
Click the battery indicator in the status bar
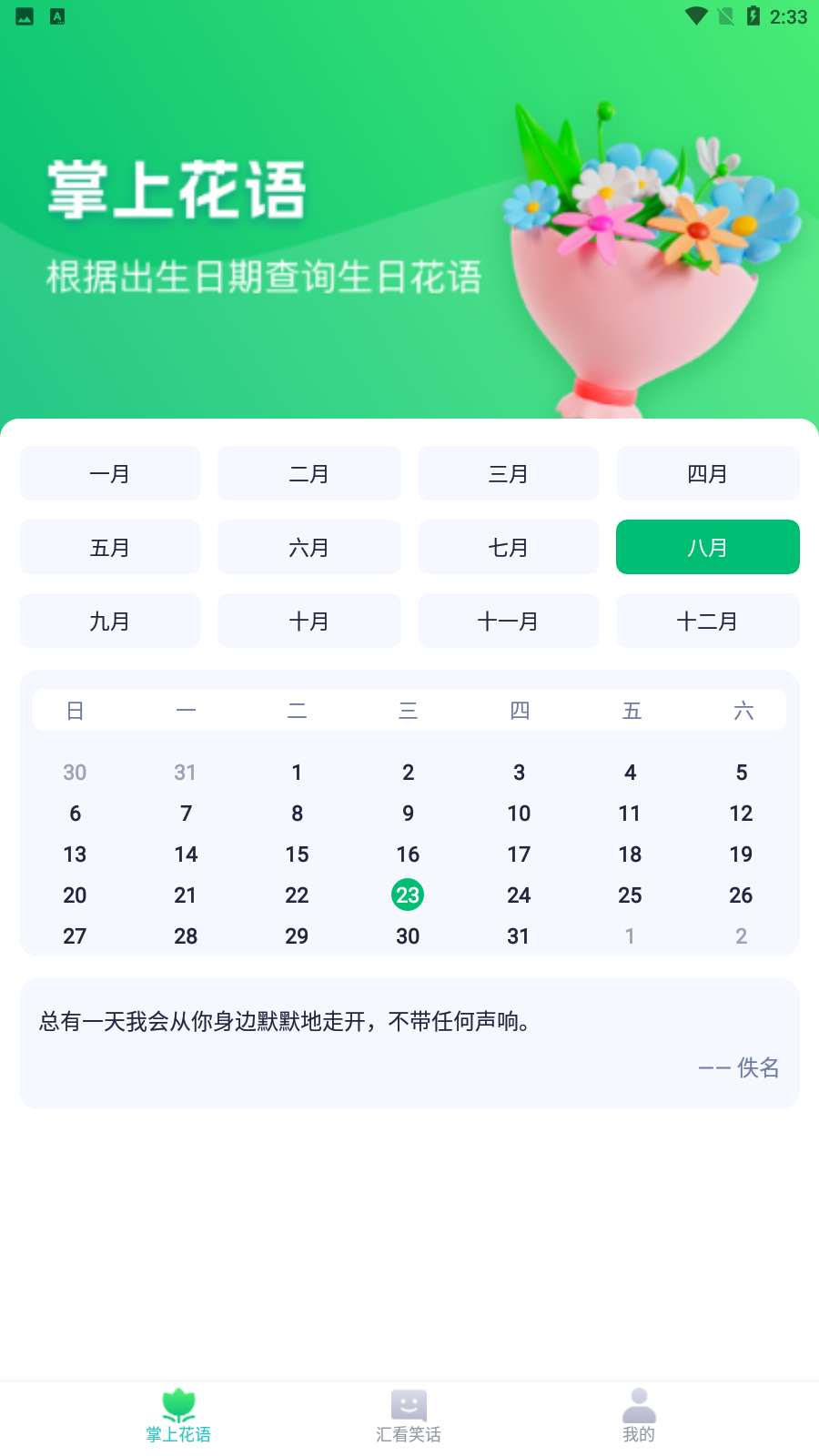click(752, 15)
